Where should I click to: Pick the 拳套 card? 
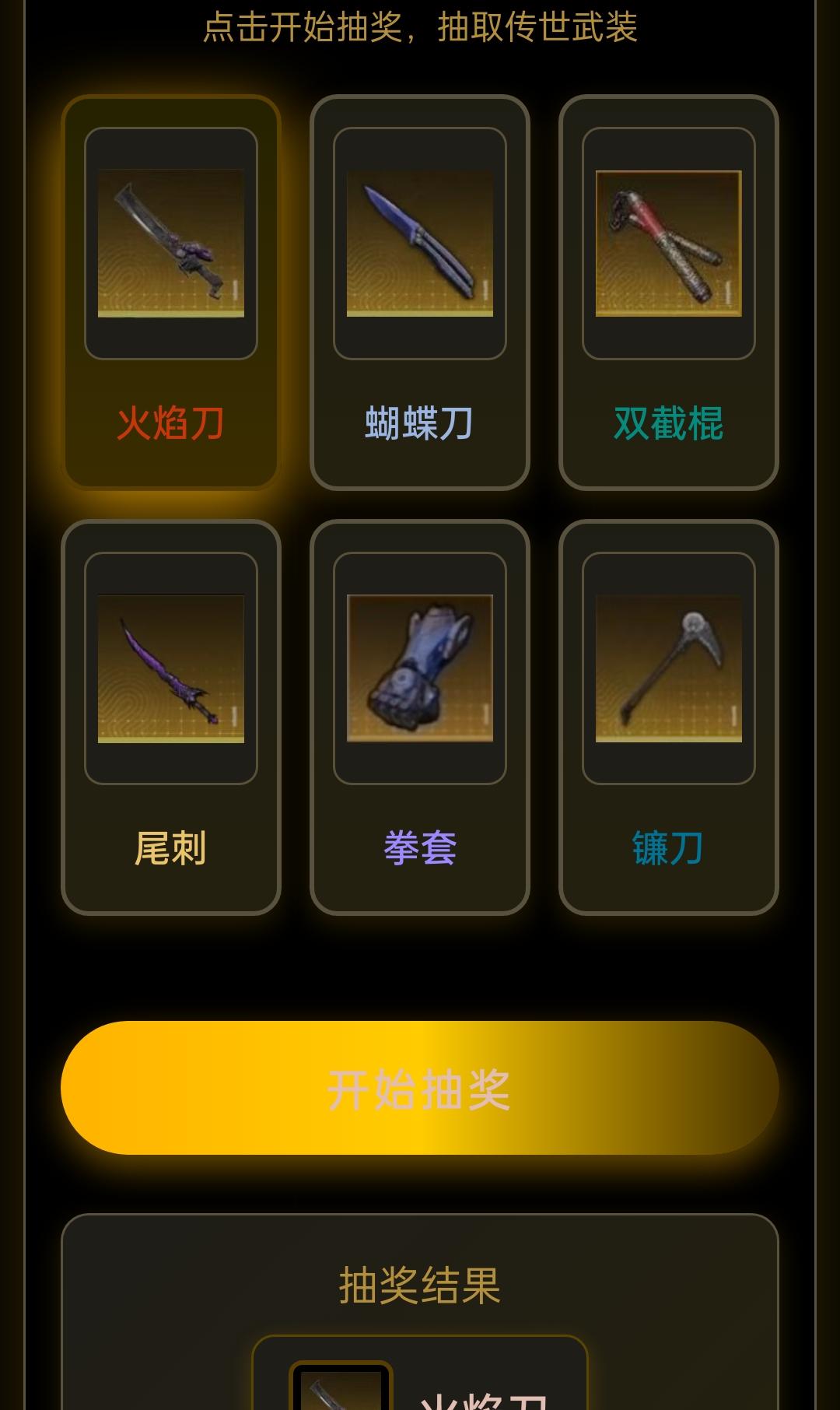click(420, 717)
